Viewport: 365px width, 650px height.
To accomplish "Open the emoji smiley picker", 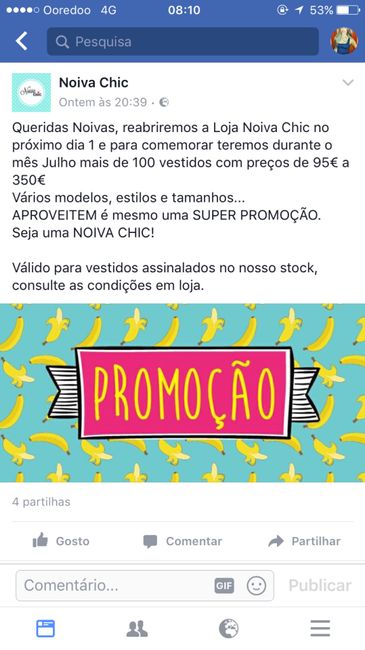I will [x=256, y=586].
